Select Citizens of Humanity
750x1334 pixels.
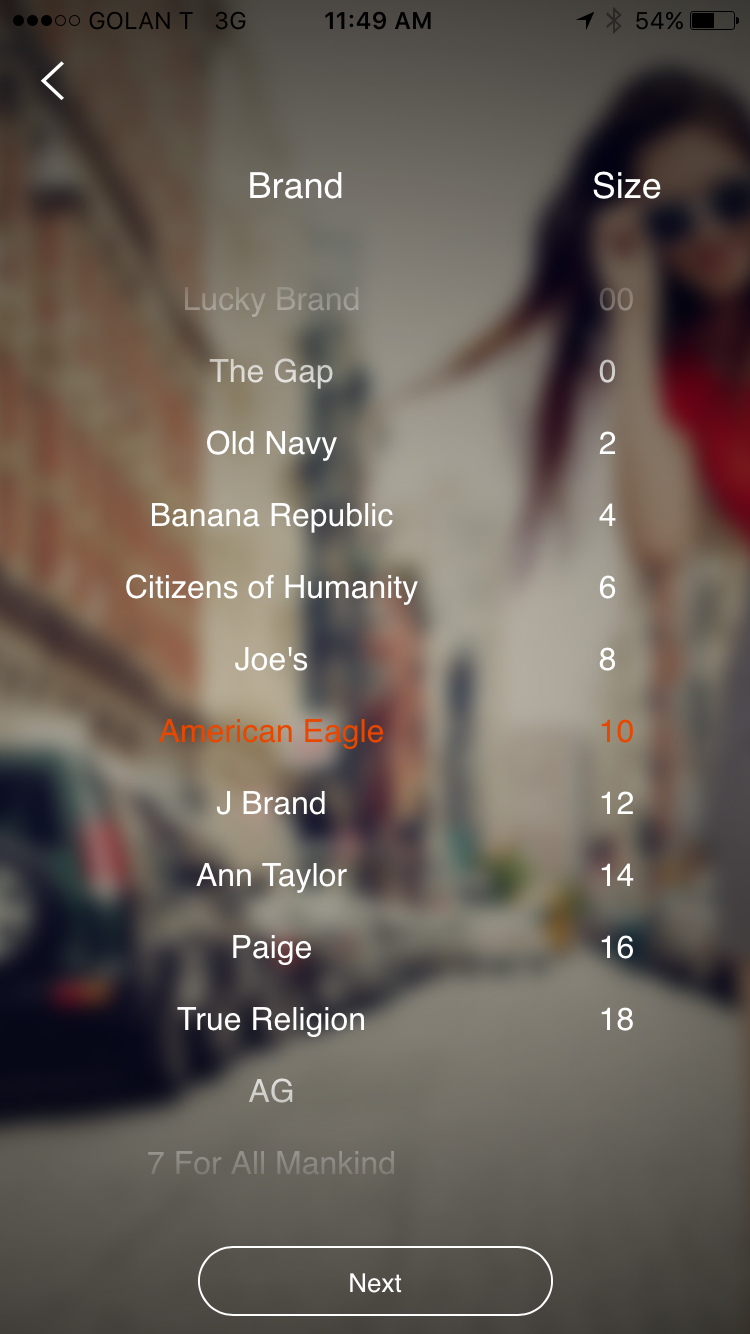point(271,588)
